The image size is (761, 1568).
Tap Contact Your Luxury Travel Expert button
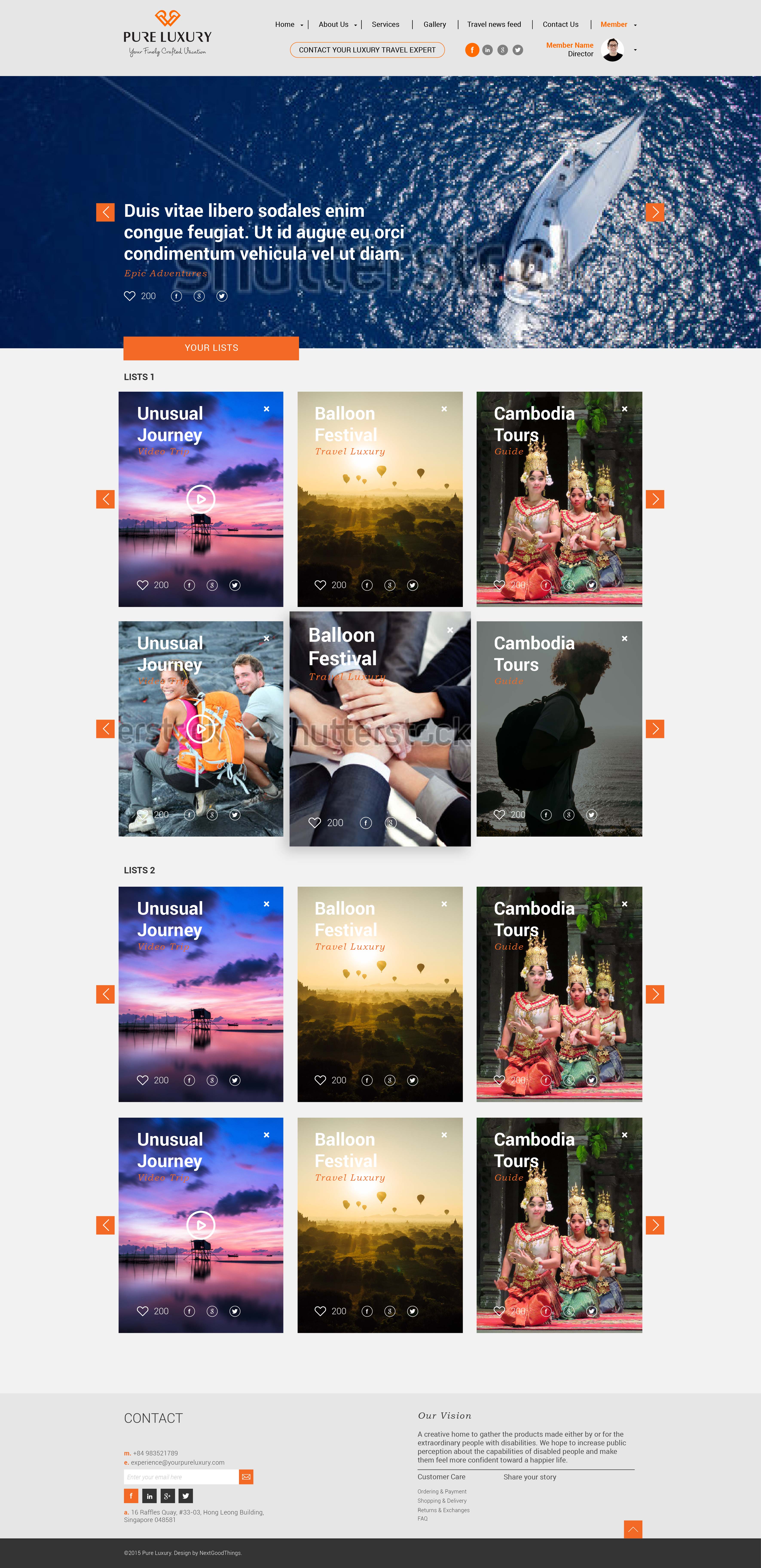click(x=367, y=50)
